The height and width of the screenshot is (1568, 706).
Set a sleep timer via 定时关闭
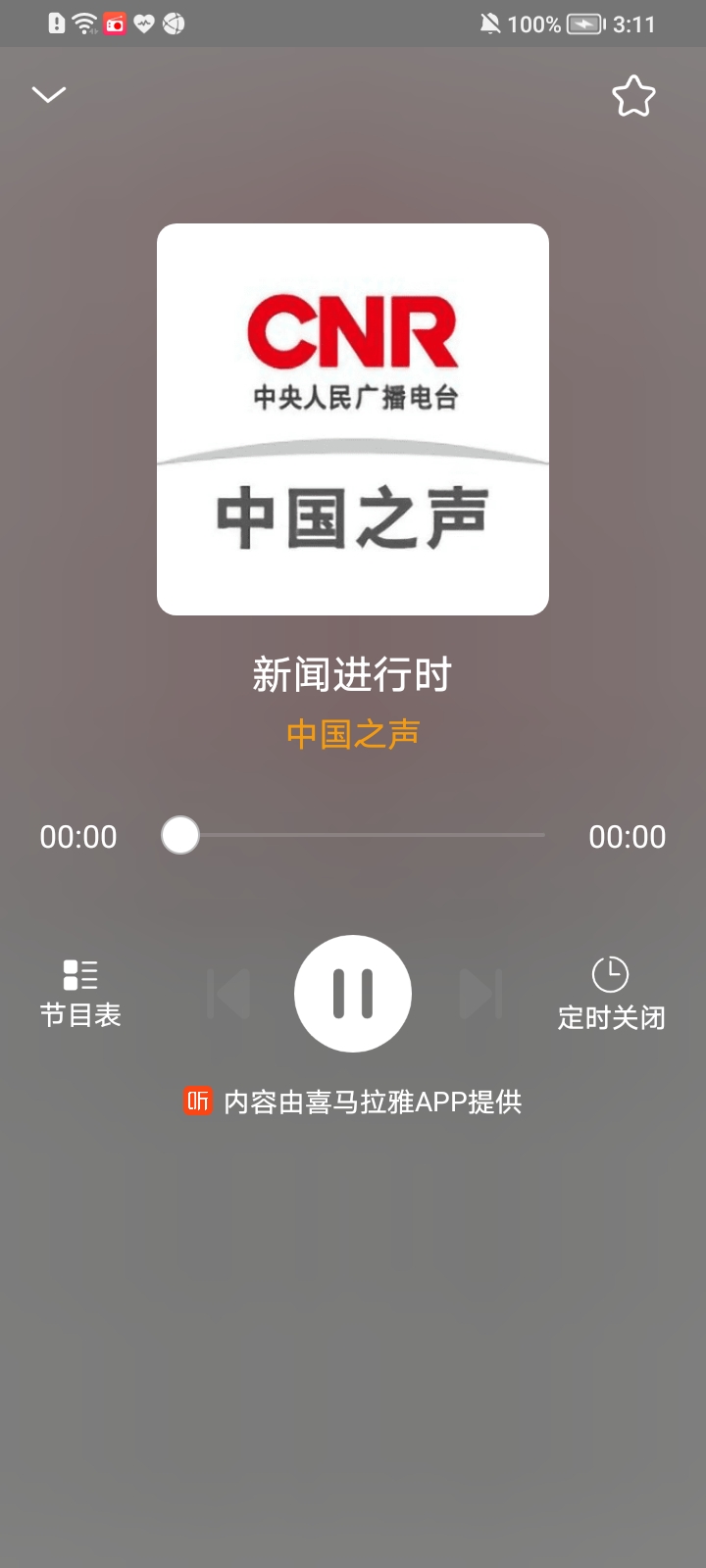[611, 994]
